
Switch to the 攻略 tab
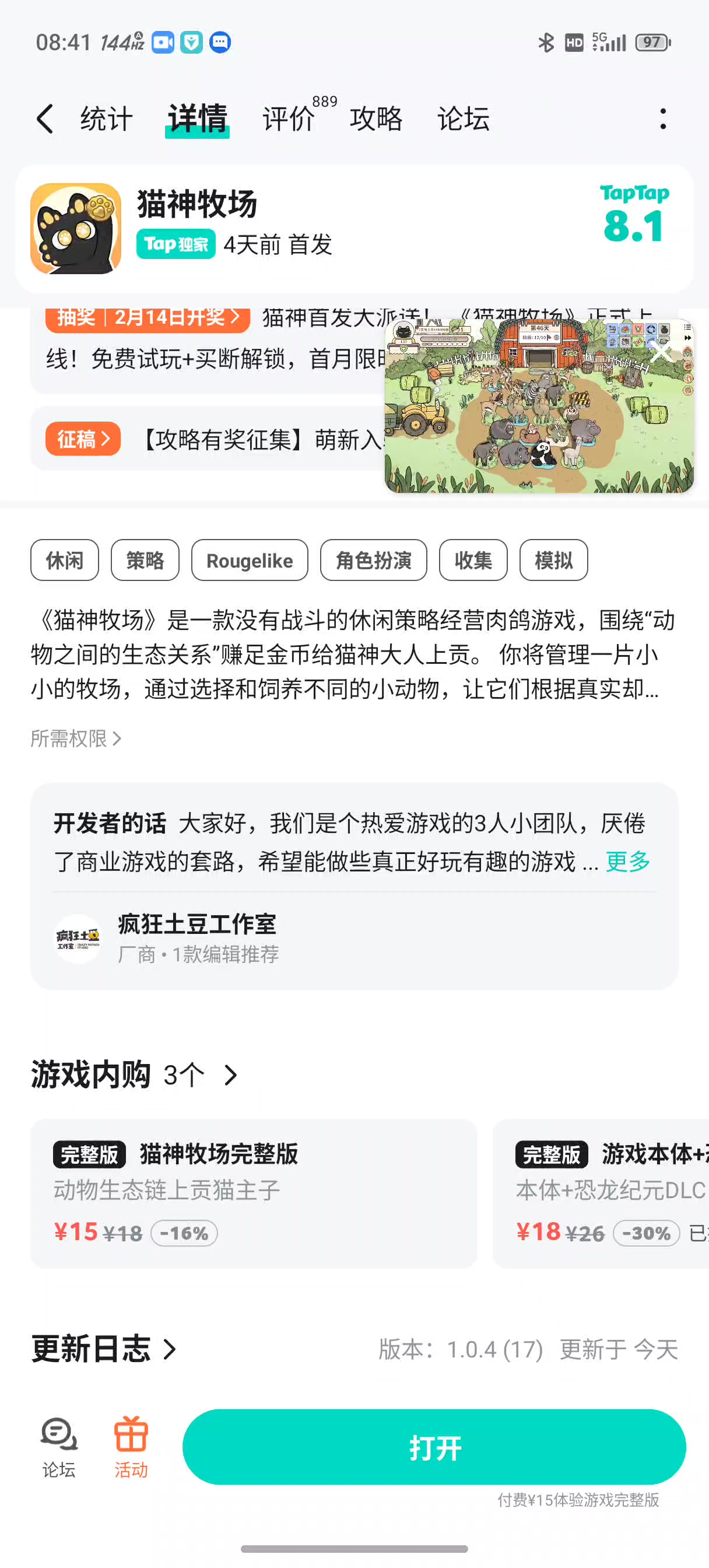point(376,118)
